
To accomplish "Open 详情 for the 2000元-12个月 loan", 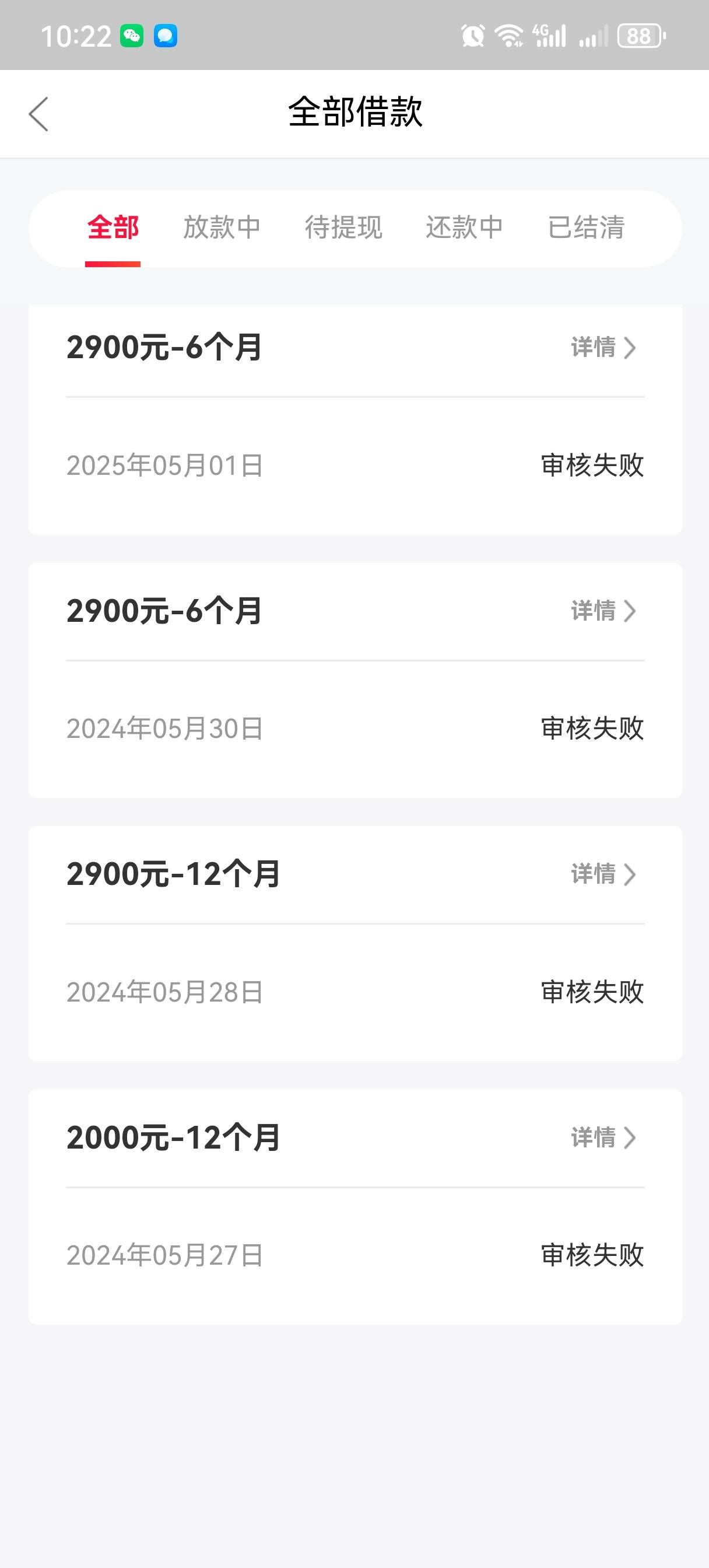I will tap(603, 1137).
